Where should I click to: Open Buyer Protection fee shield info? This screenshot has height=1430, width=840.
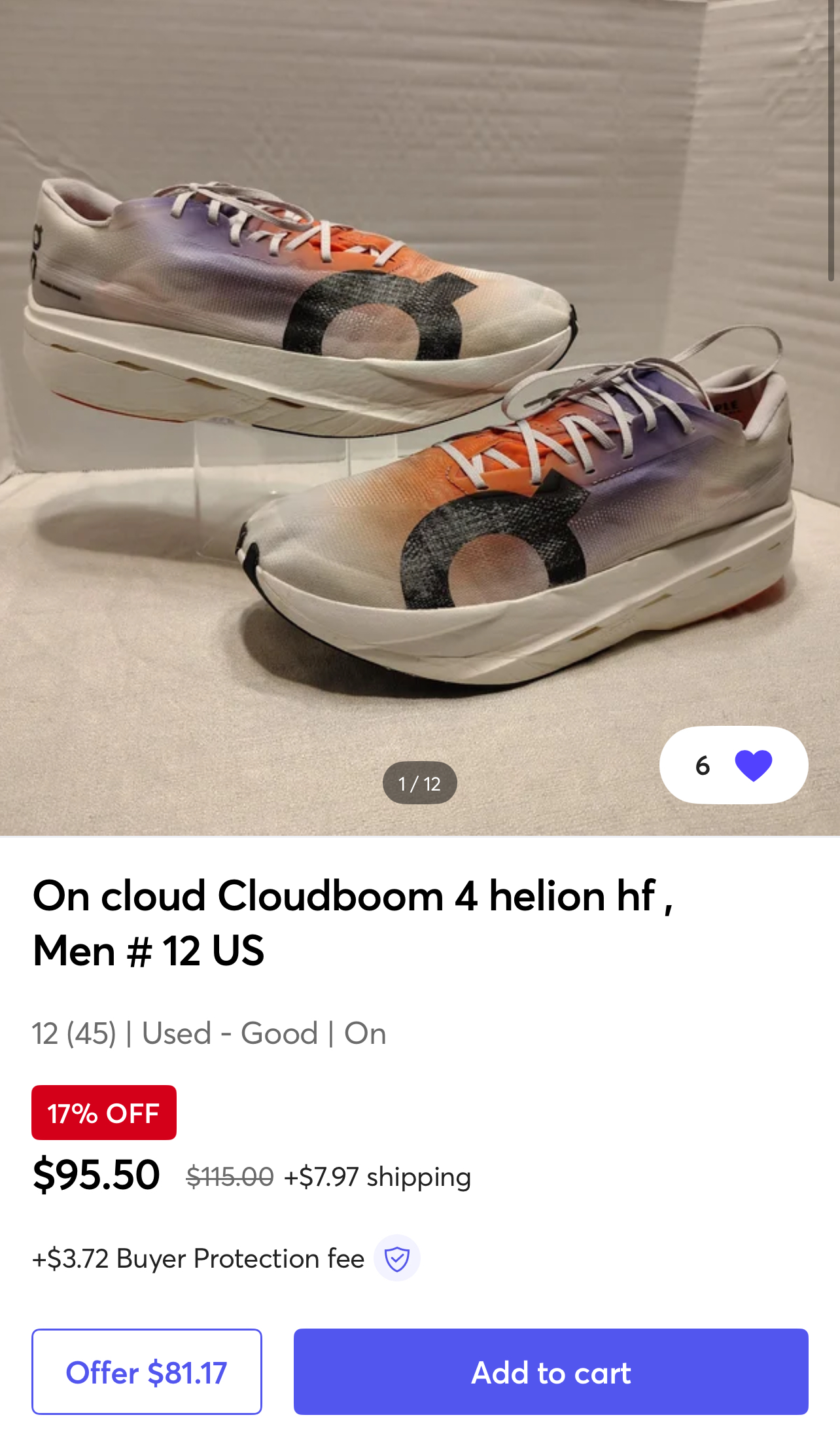pyautogui.click(x=396, y=1258)
